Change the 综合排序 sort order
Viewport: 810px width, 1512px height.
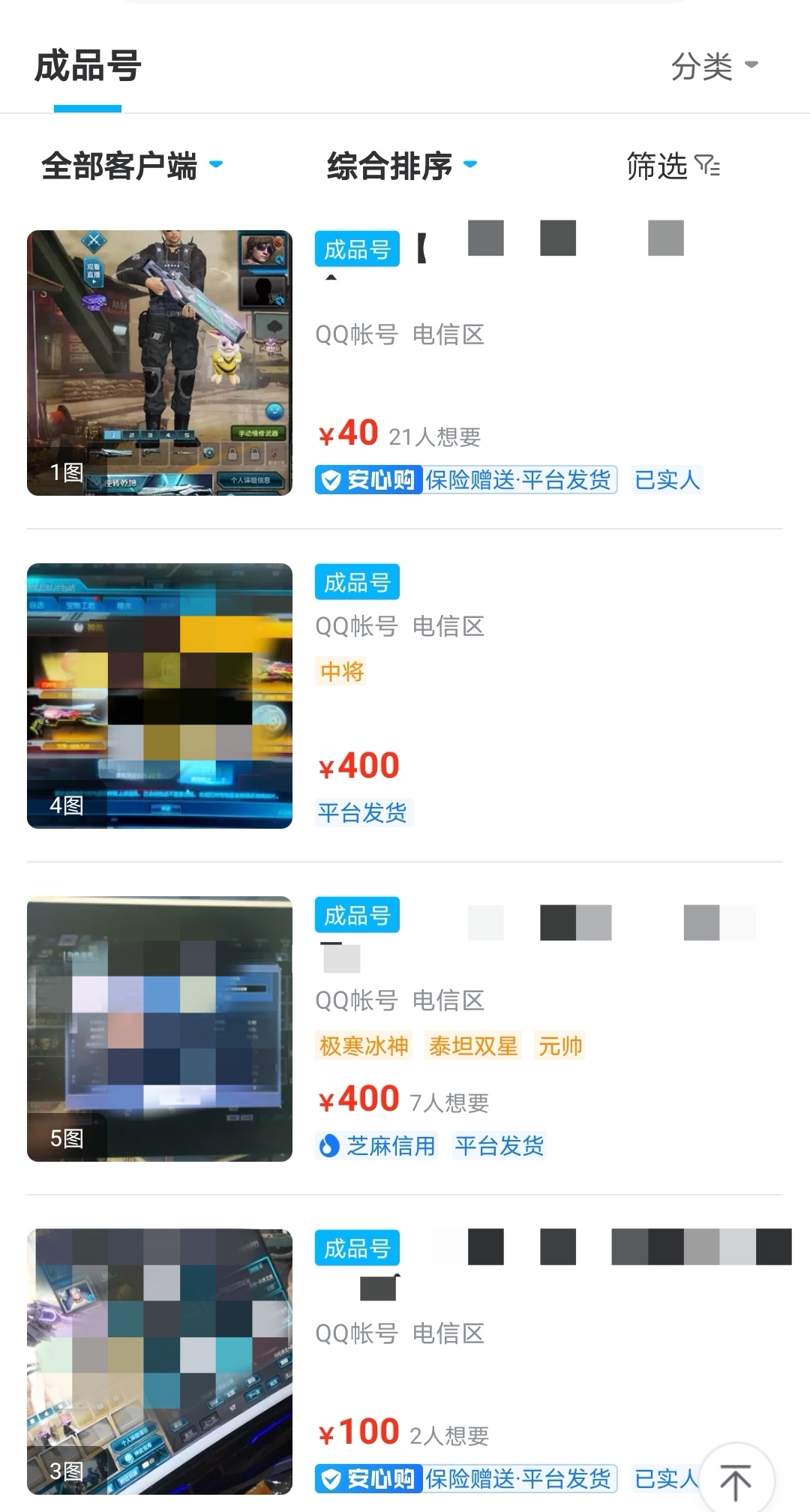click(x=401, y=166)
